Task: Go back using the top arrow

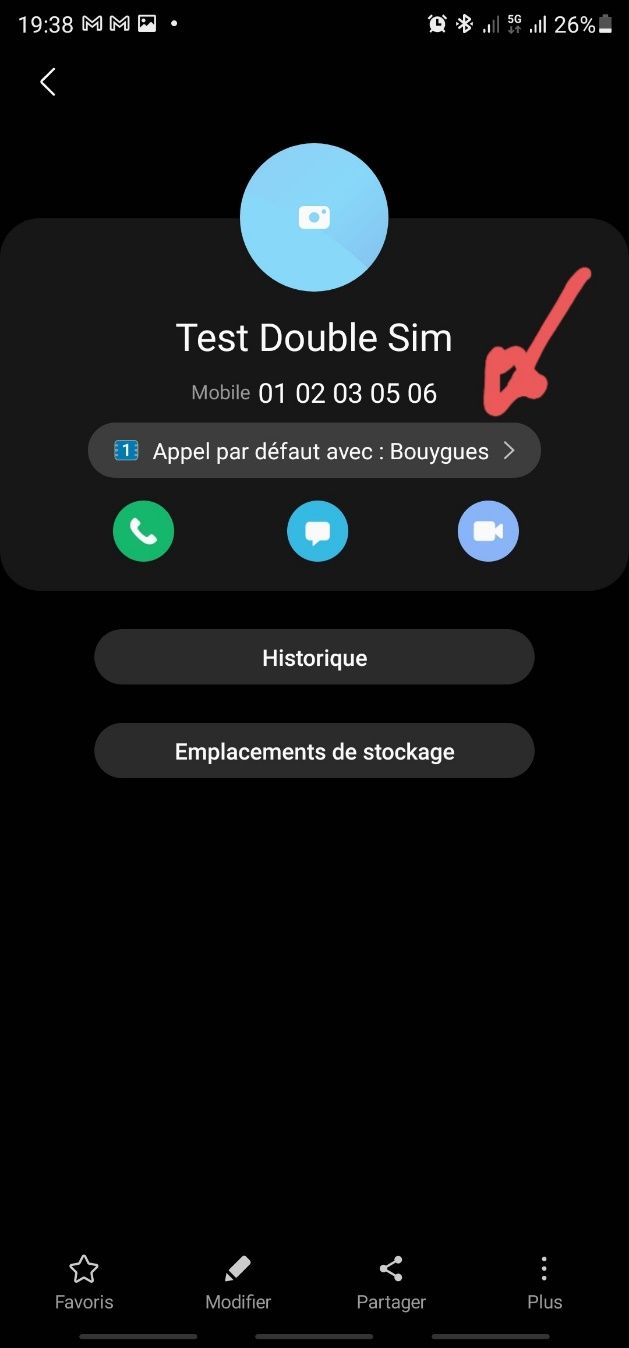Action: click(x=47, y=82)
